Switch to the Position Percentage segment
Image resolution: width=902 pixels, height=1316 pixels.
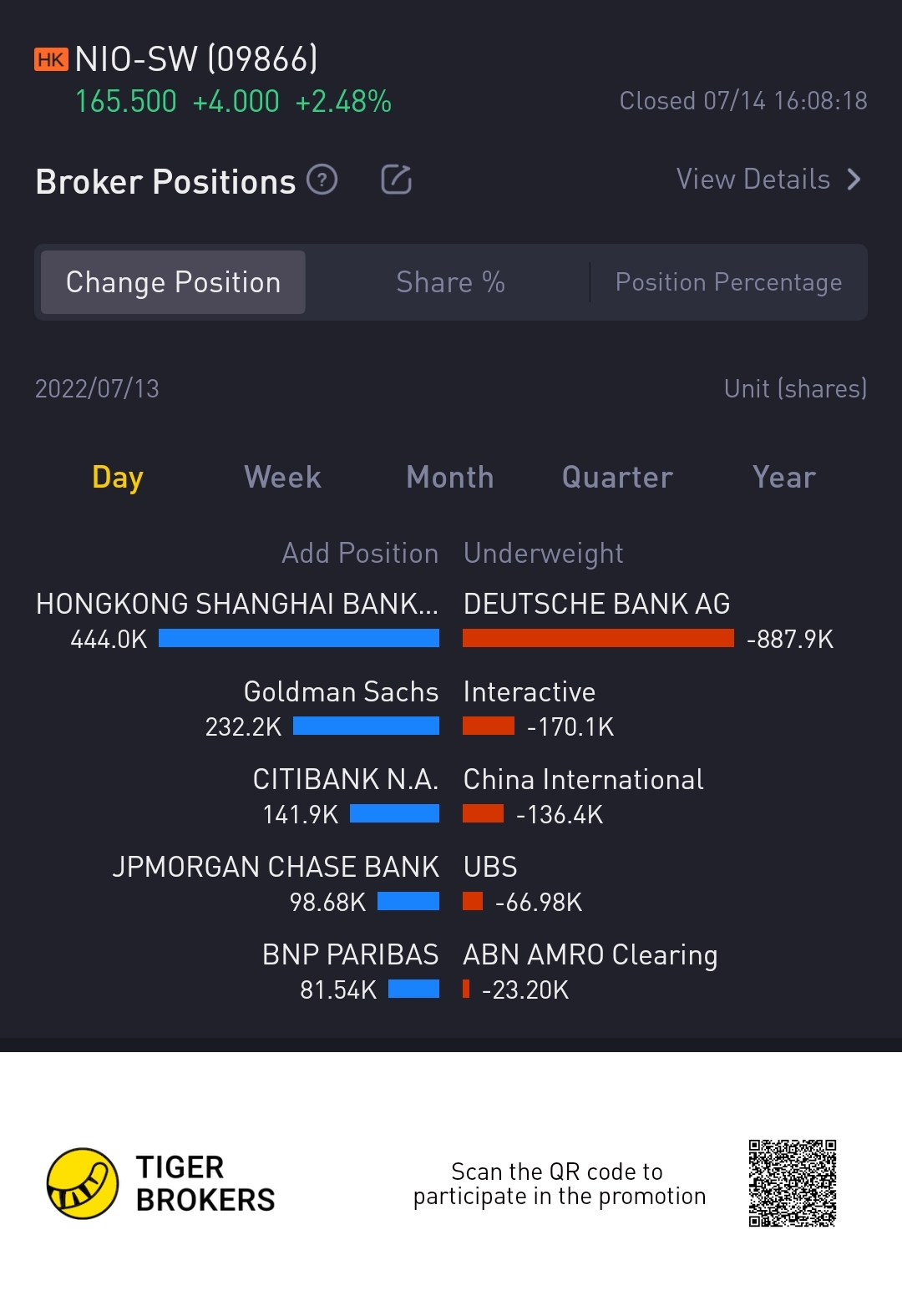[x=728, y=282]
